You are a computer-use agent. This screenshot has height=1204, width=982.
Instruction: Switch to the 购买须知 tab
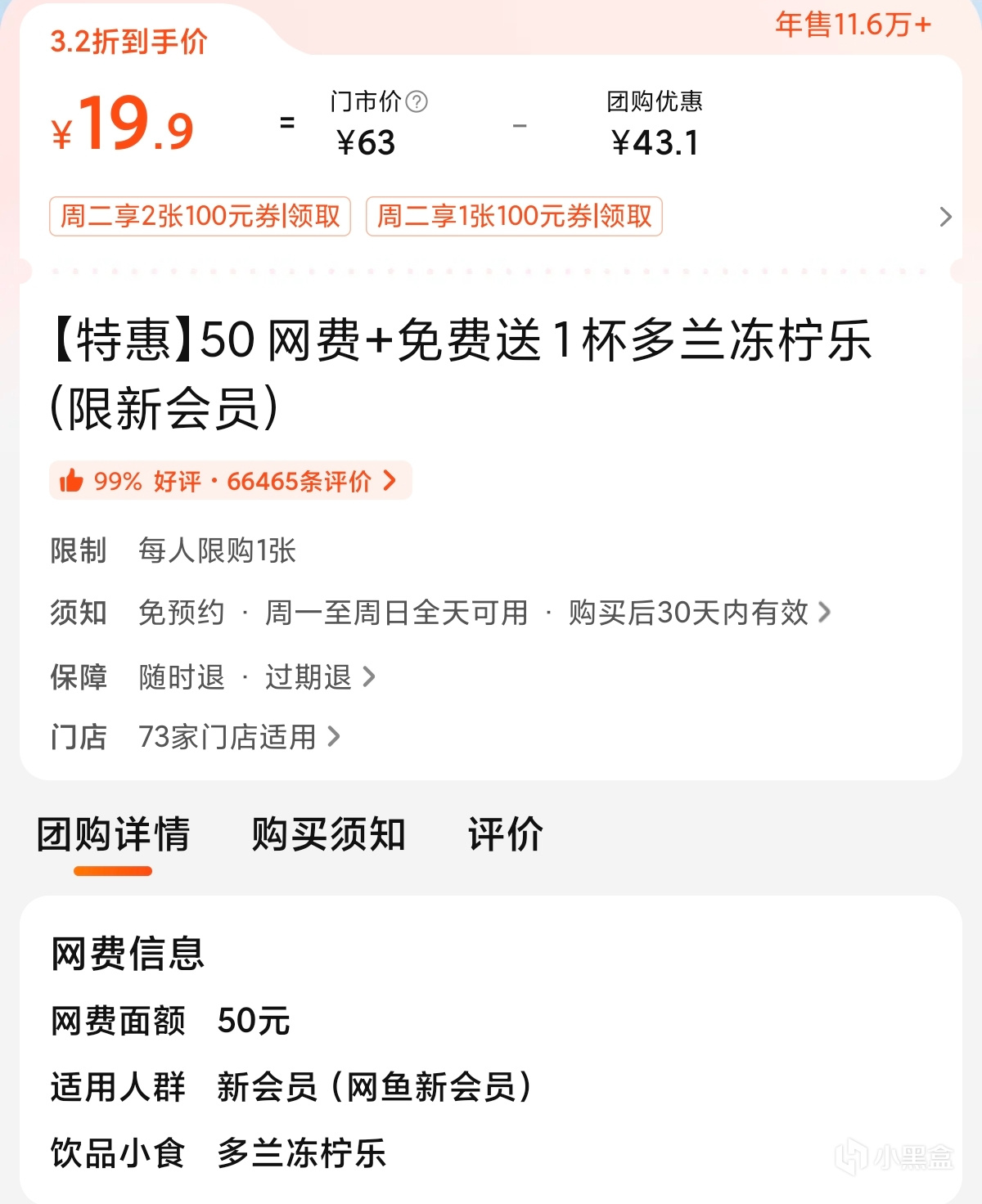(328, 834)
